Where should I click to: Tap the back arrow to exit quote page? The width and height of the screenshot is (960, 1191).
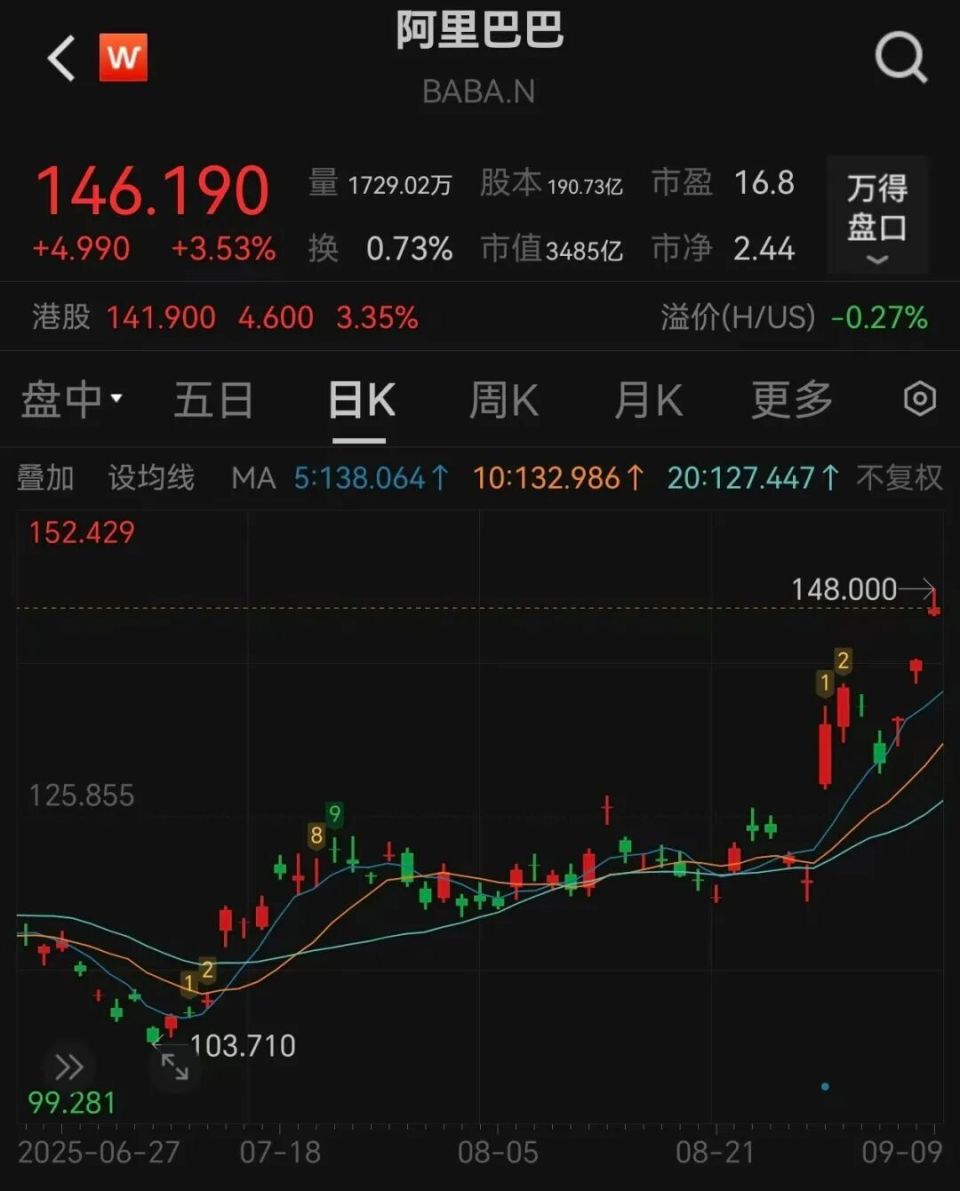59,57
